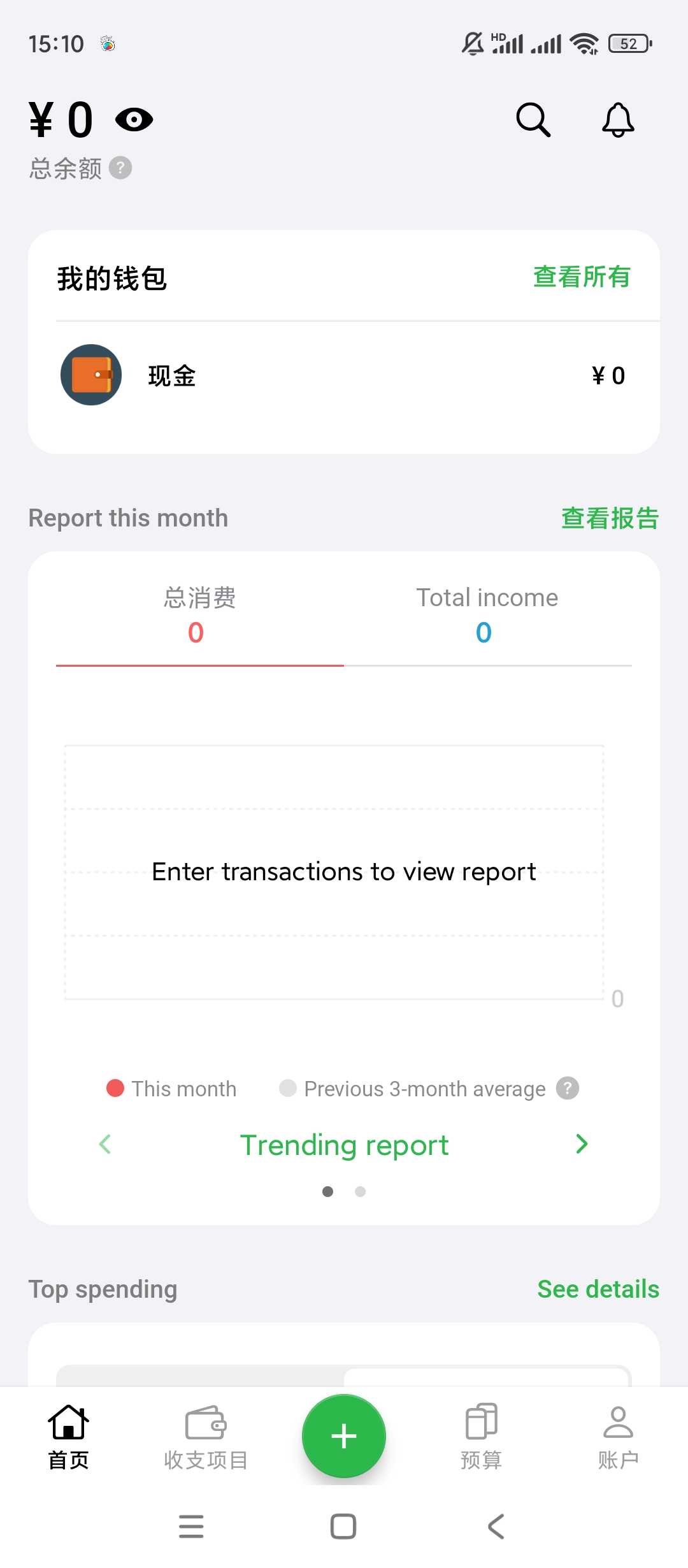The image size is (688, 1568).
Task: Tap the help icon beside 总余额
Action: tap(120, 168)
